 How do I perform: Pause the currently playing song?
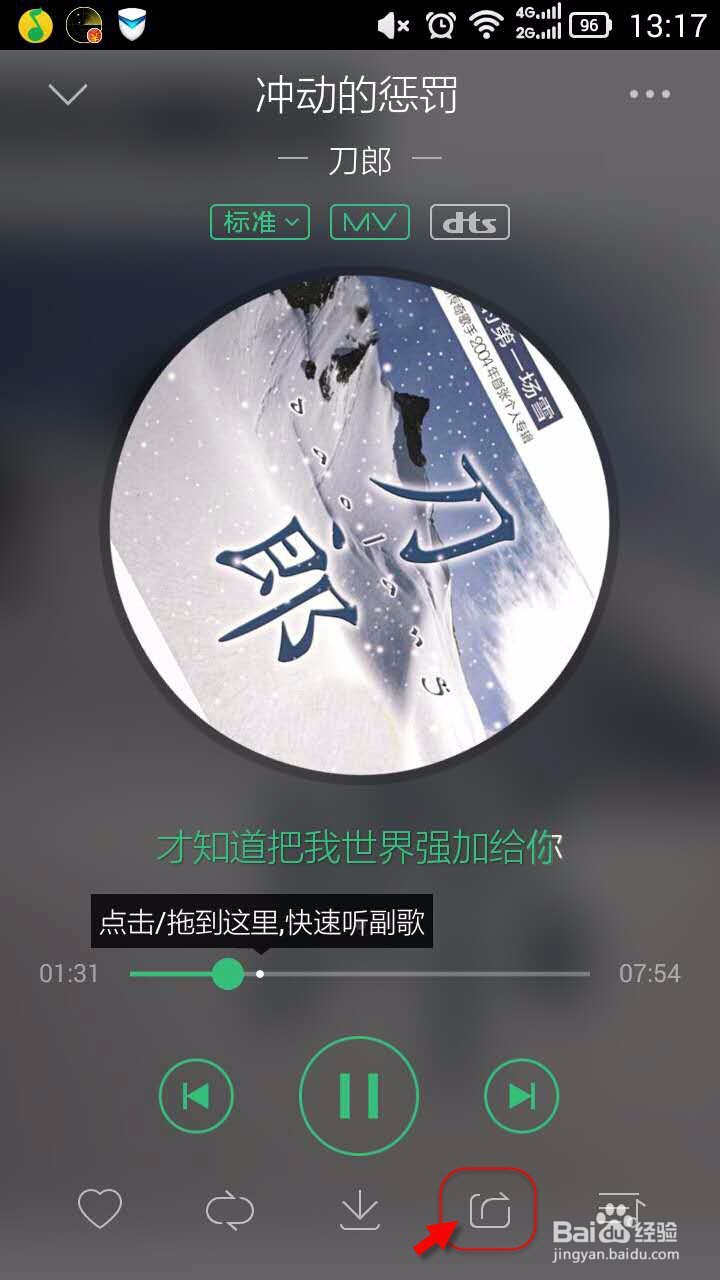pyautogui.click(x=359, y=1095)
